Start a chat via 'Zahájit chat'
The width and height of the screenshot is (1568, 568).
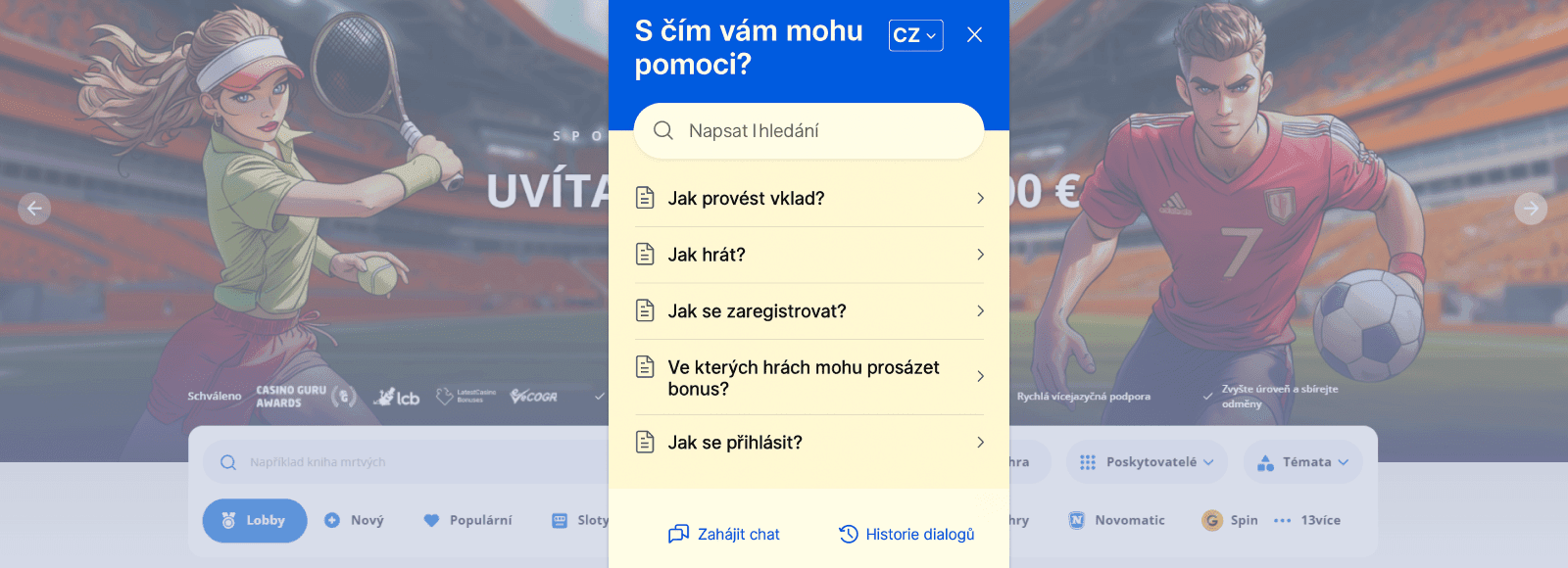tap(724, 534)
